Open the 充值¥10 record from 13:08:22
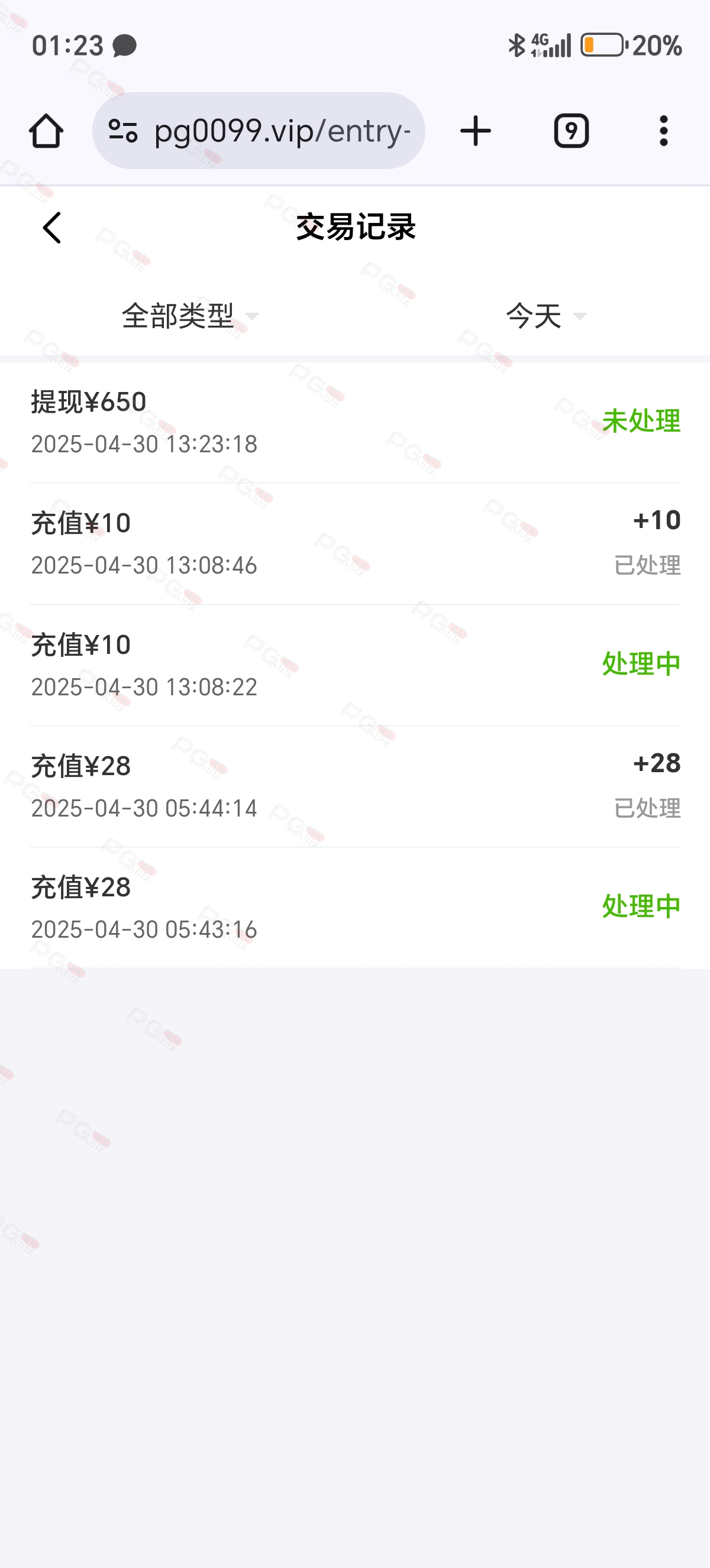 pos(355,665)
